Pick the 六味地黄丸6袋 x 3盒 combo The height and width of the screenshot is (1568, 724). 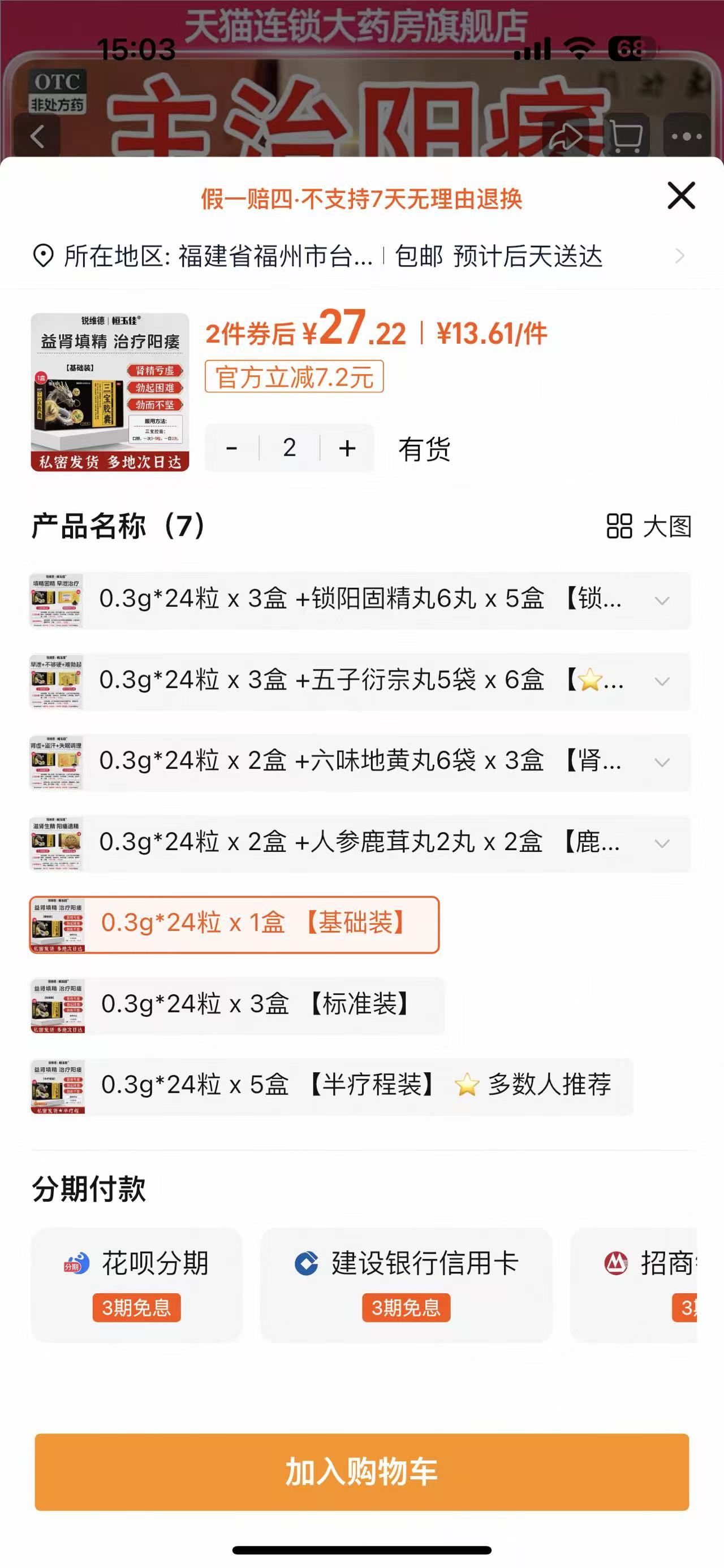pyautogui.click(x=359, y=761)
